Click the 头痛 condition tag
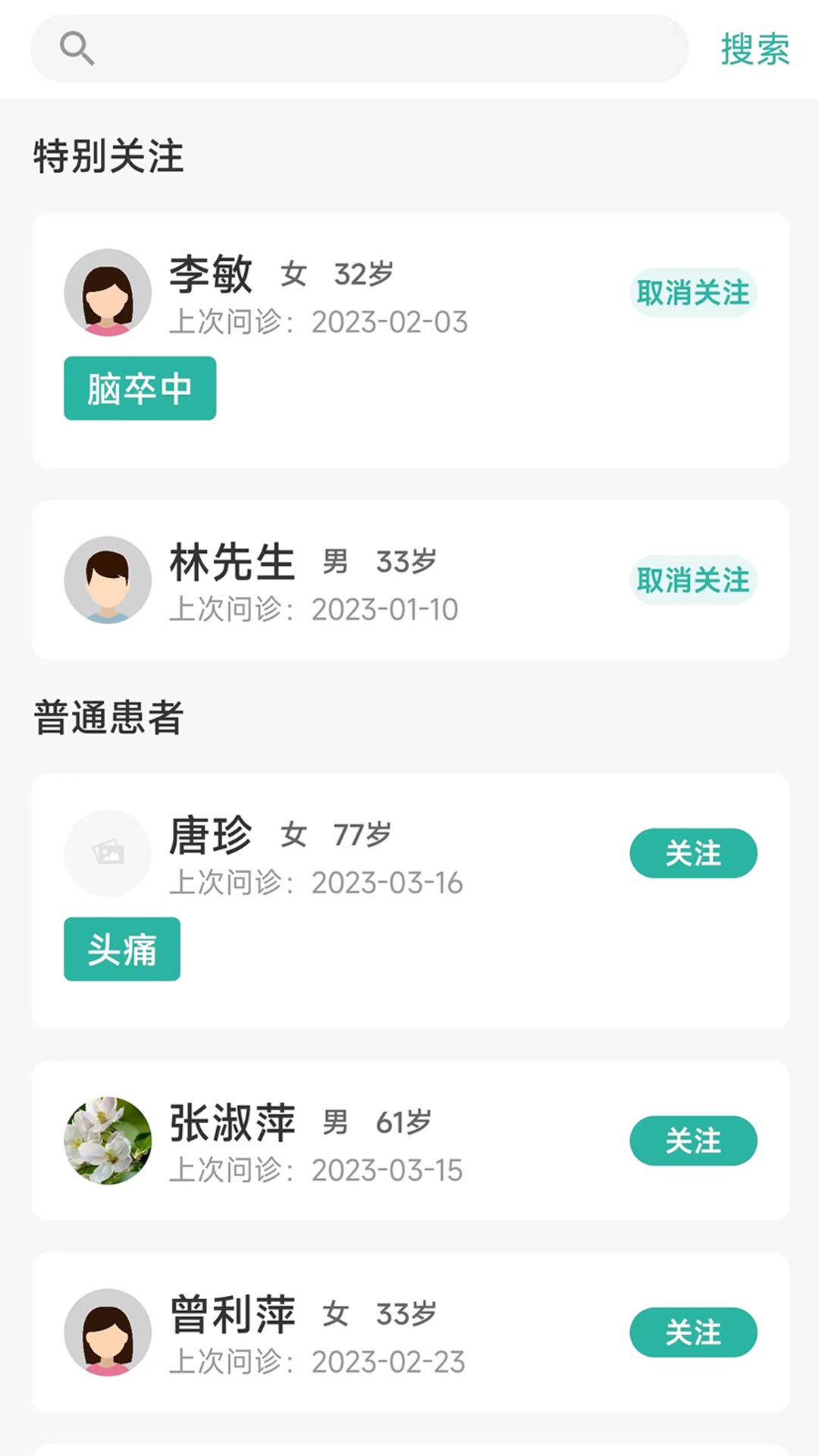The height and width of the screenshot is (1456, 819). coord(121,949)
